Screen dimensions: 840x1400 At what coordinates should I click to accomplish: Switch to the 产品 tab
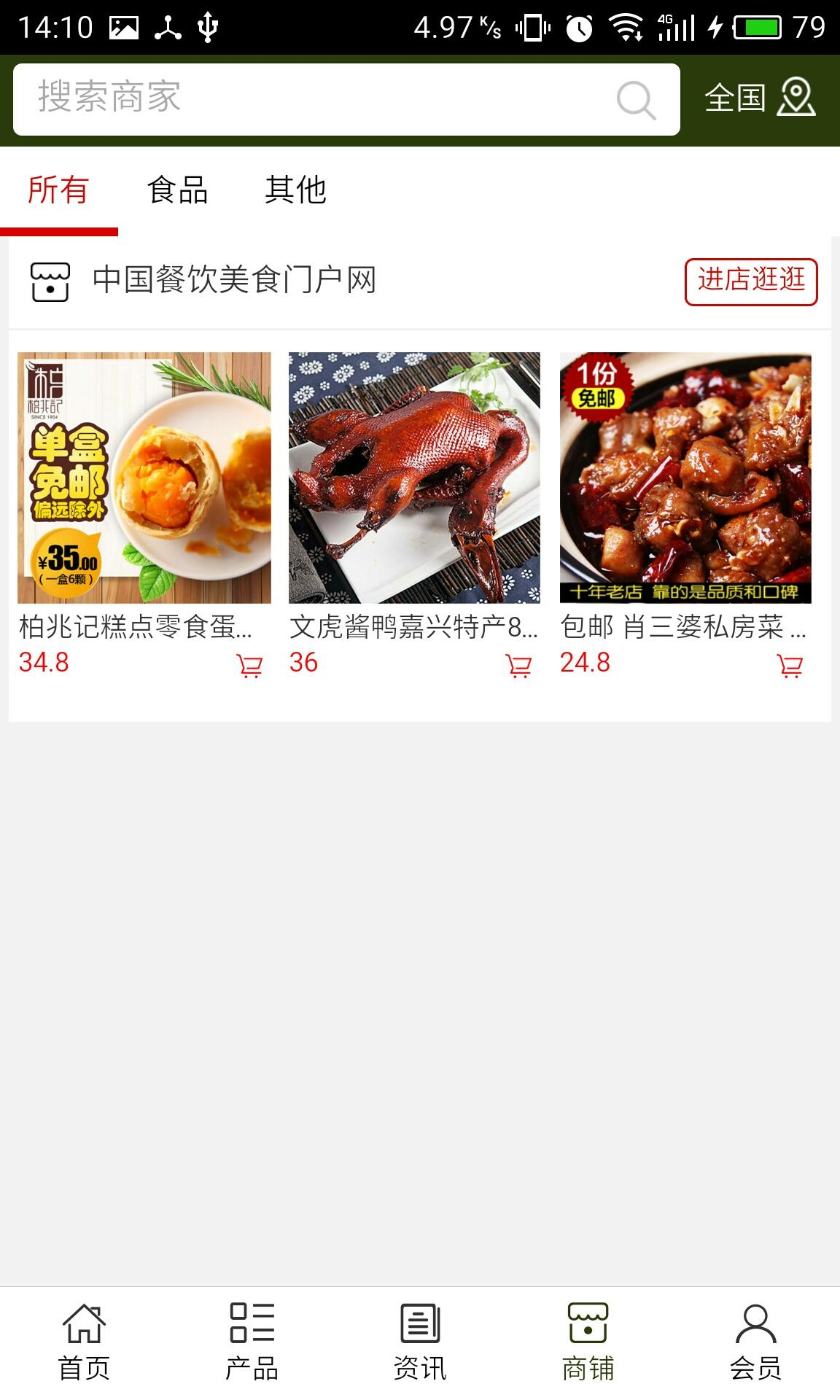252,1342
